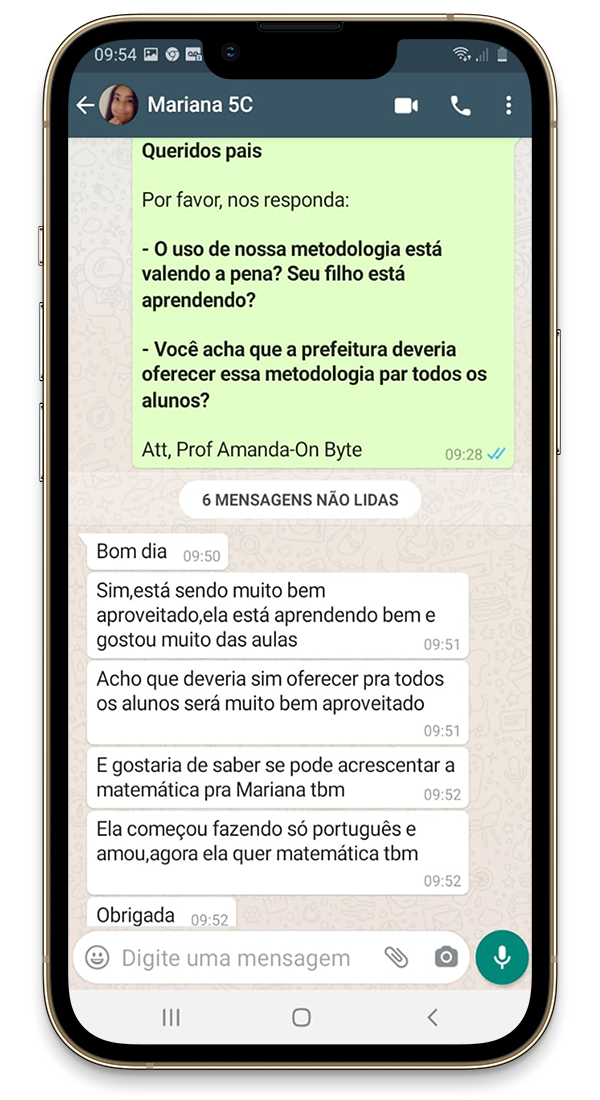Go back from the Mariana 5C chat
600x1100 pixels.
(85, 105)
